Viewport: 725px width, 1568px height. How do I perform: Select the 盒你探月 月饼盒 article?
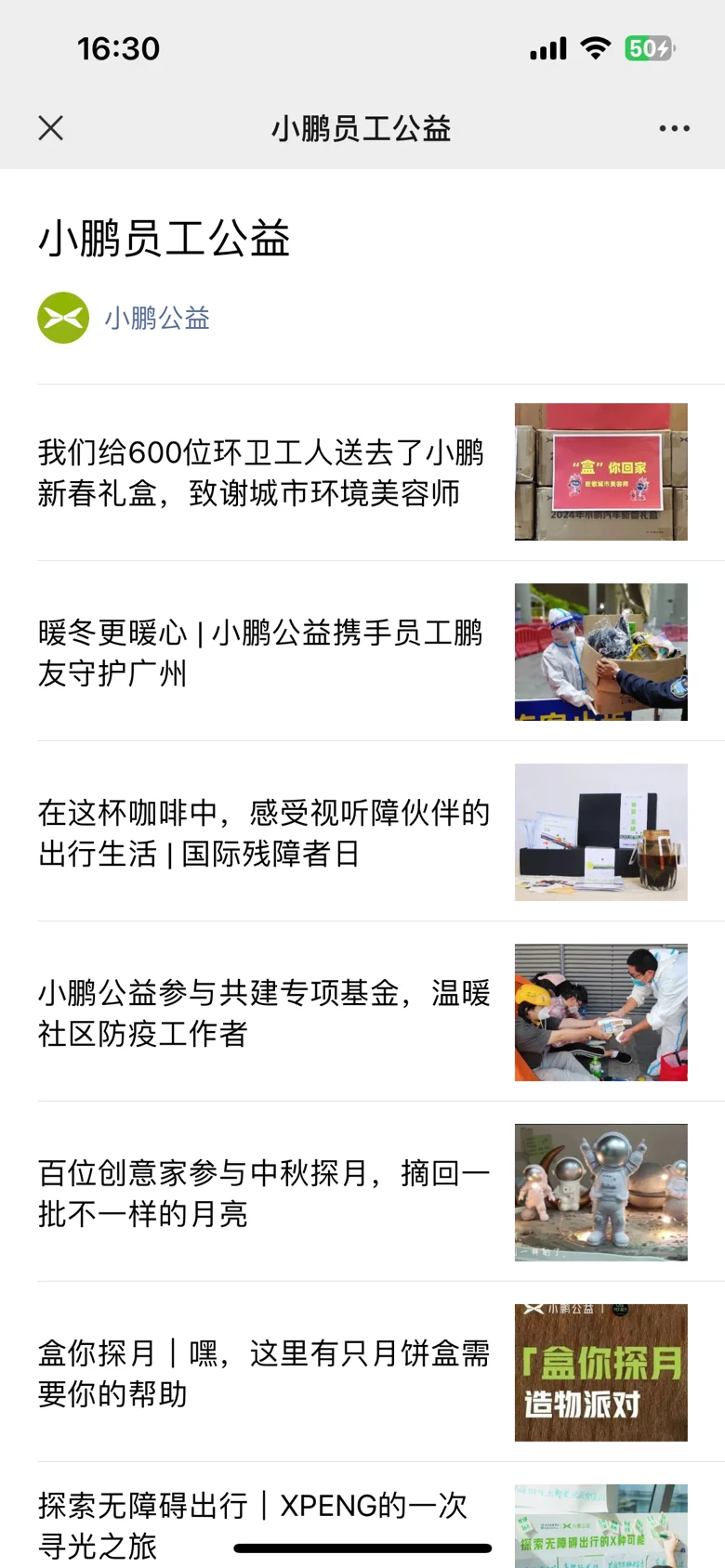pyautogui.click(x=362, y=1373)
